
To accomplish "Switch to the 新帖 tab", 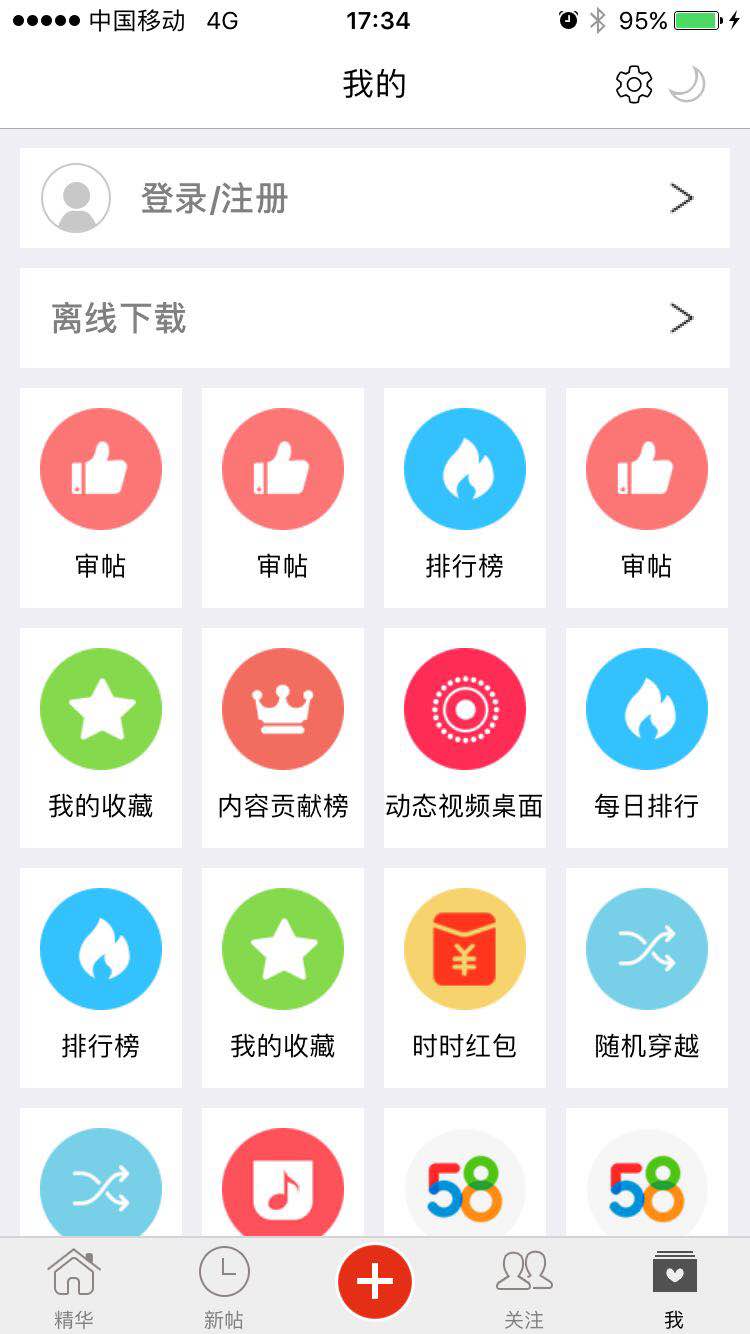I will 224,1288.
